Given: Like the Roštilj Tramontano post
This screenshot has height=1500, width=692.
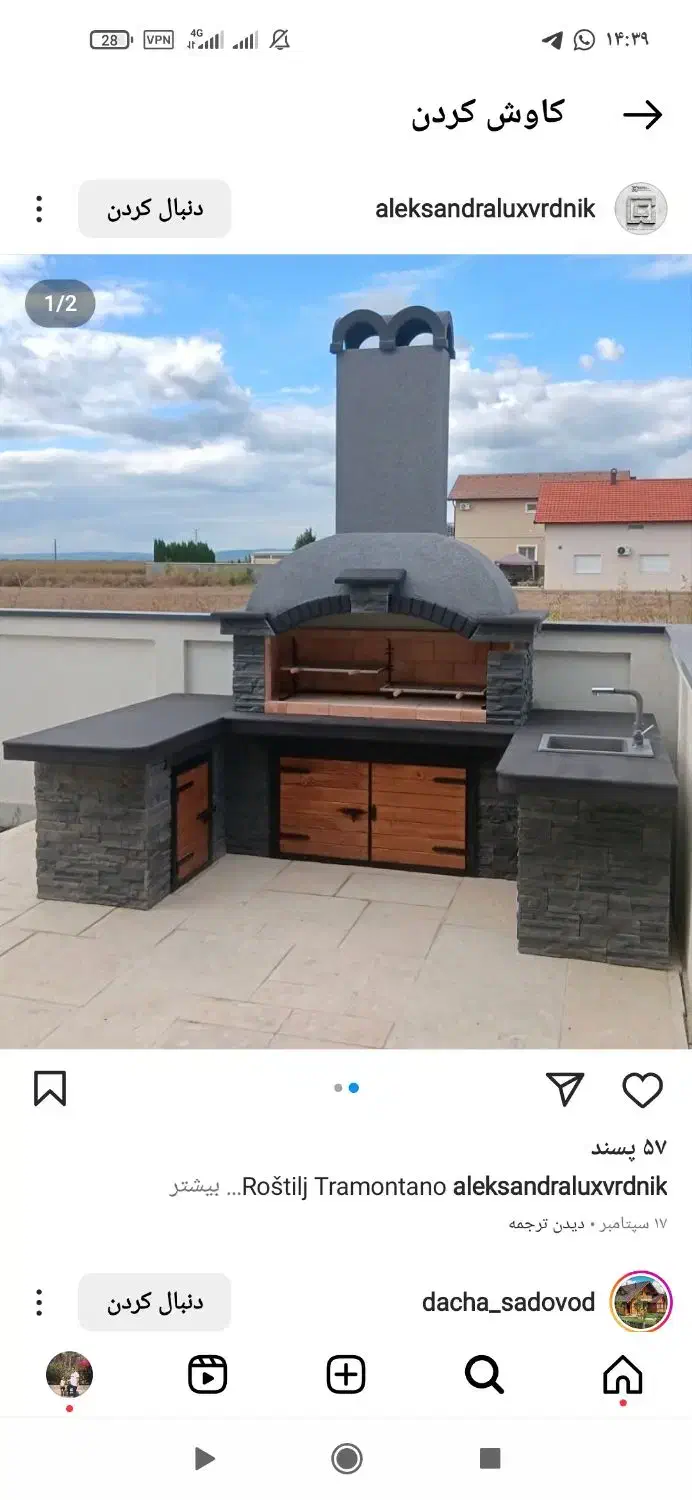Looking at the screenshot, I should [642, 1090].
